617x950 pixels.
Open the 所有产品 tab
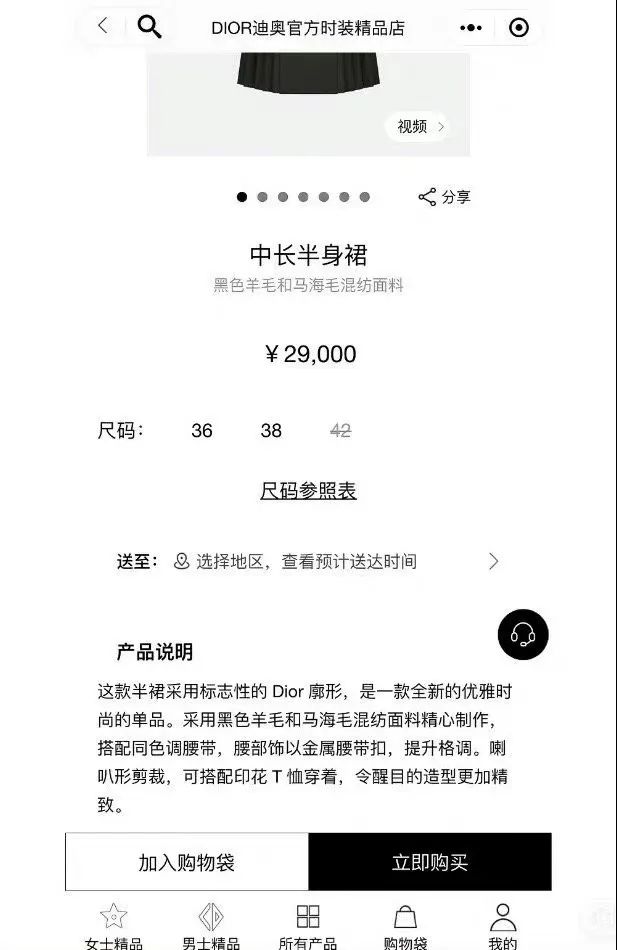click(308, 926)
